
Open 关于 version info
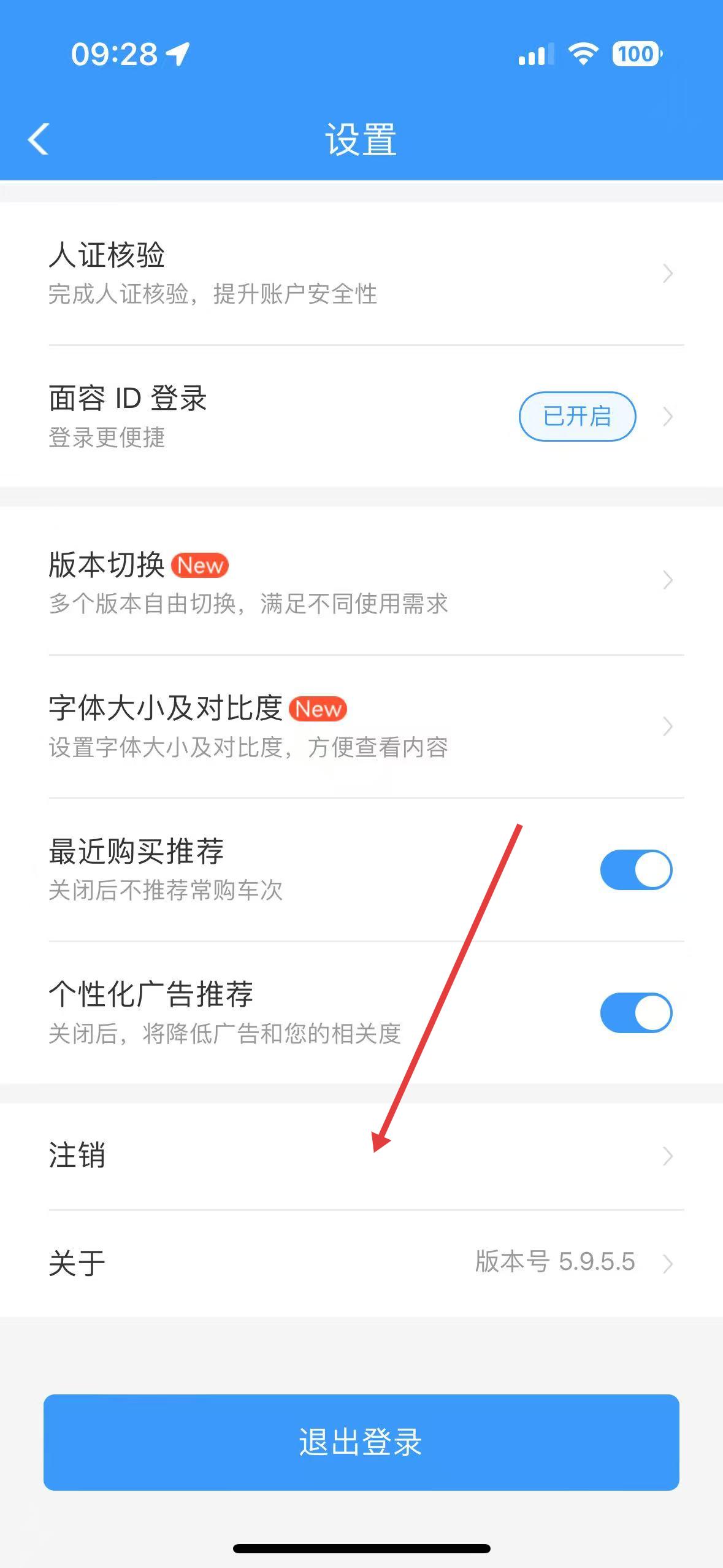(x=362, y=1263)
